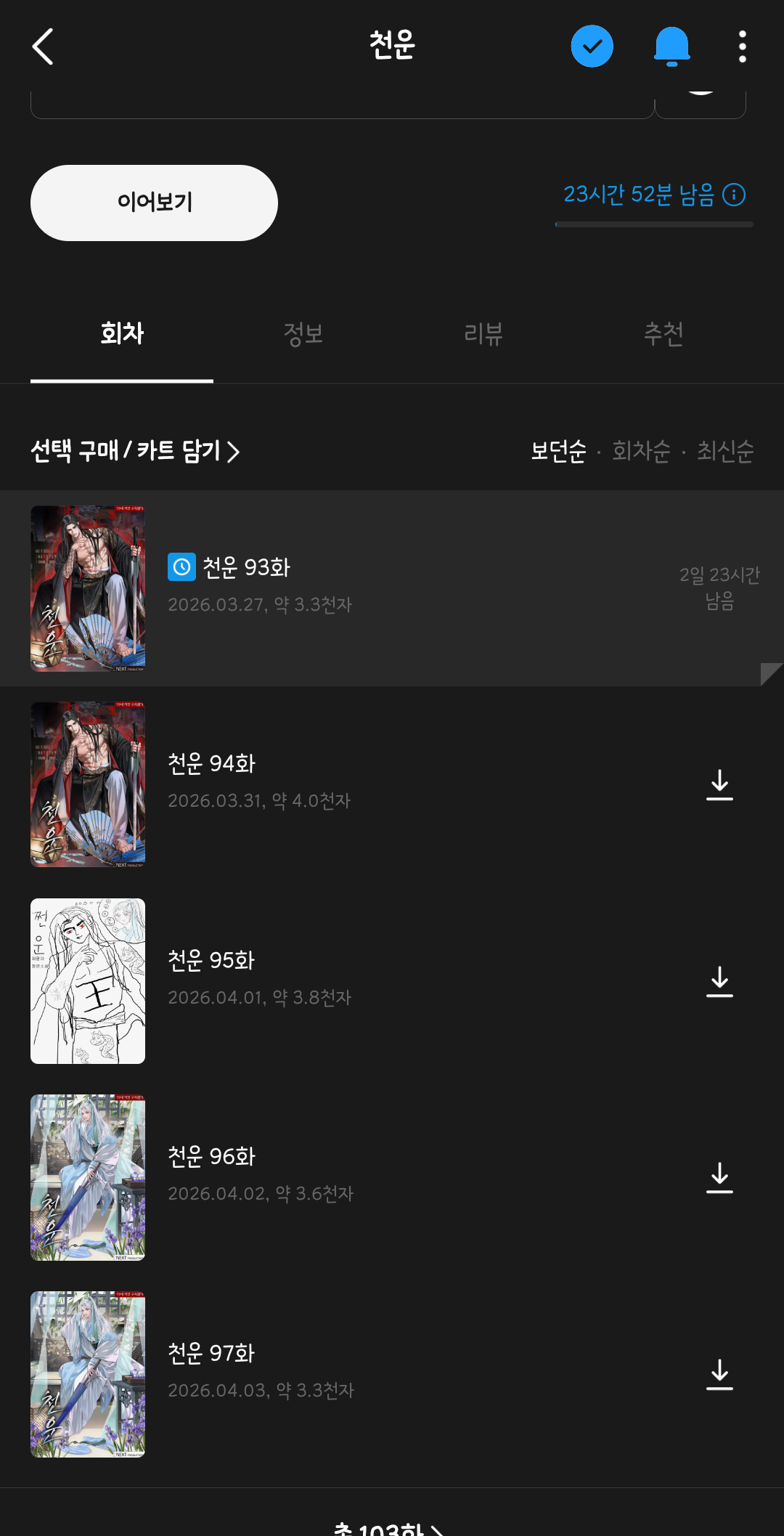Tap the 이어보기 button

(x=154, y=203)
